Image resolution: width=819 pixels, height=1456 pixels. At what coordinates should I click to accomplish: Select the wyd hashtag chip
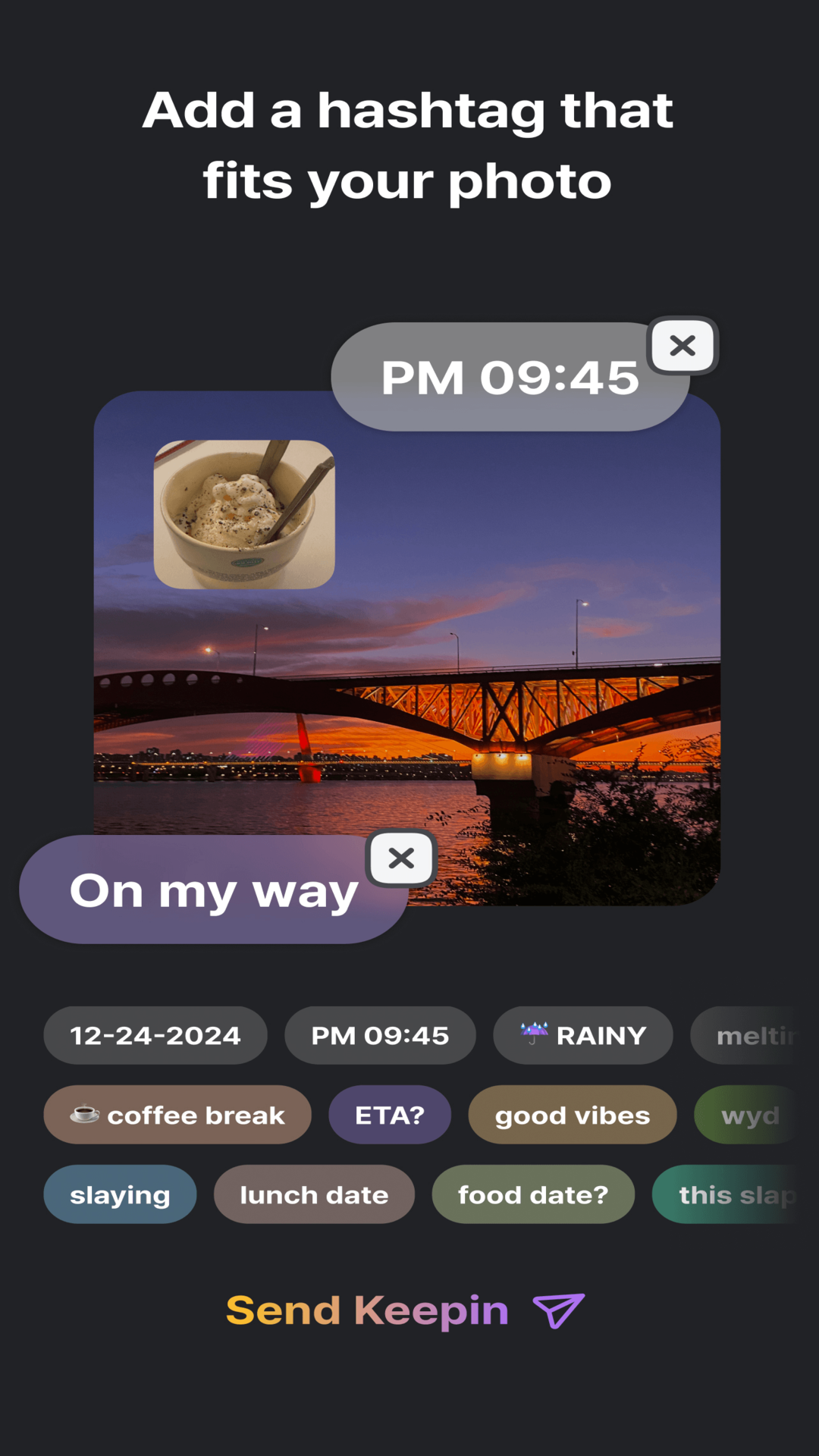[747, 1116]
